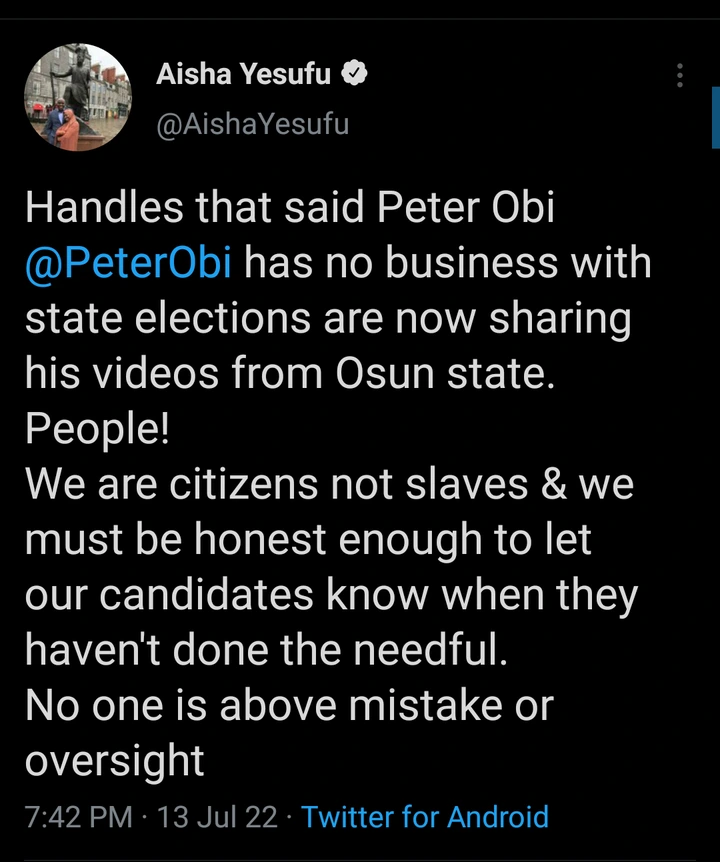The height and width of the screenshot is (862, 720).
Task: Open the Twitter for Android source link
Action: 425,816
